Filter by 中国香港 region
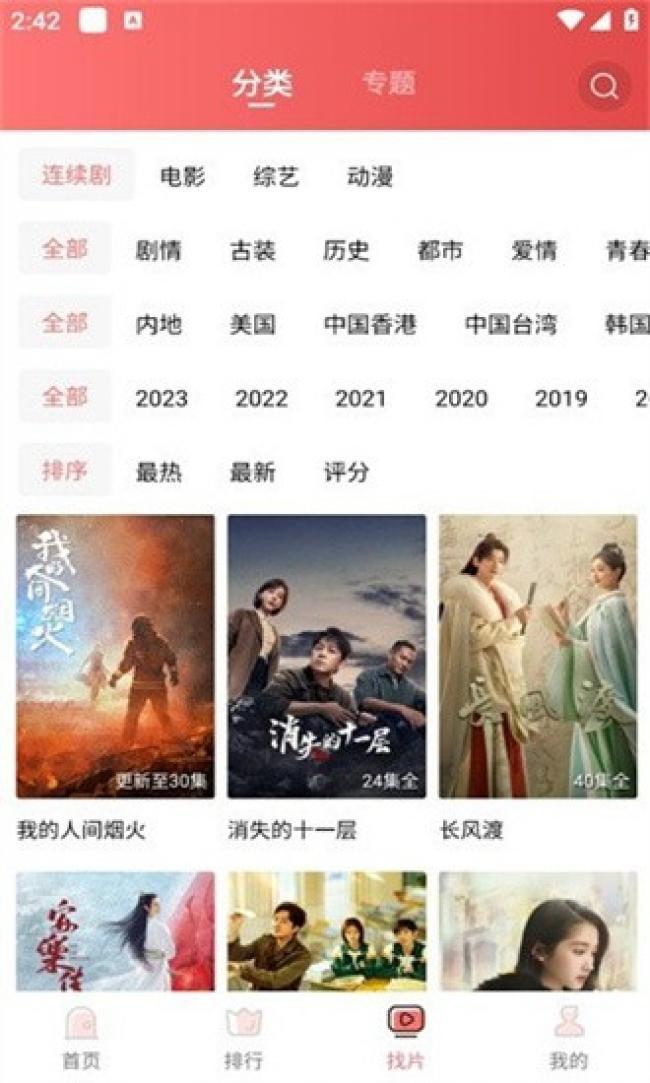Screen dimensions: 650x1083 tap(370, 325)
